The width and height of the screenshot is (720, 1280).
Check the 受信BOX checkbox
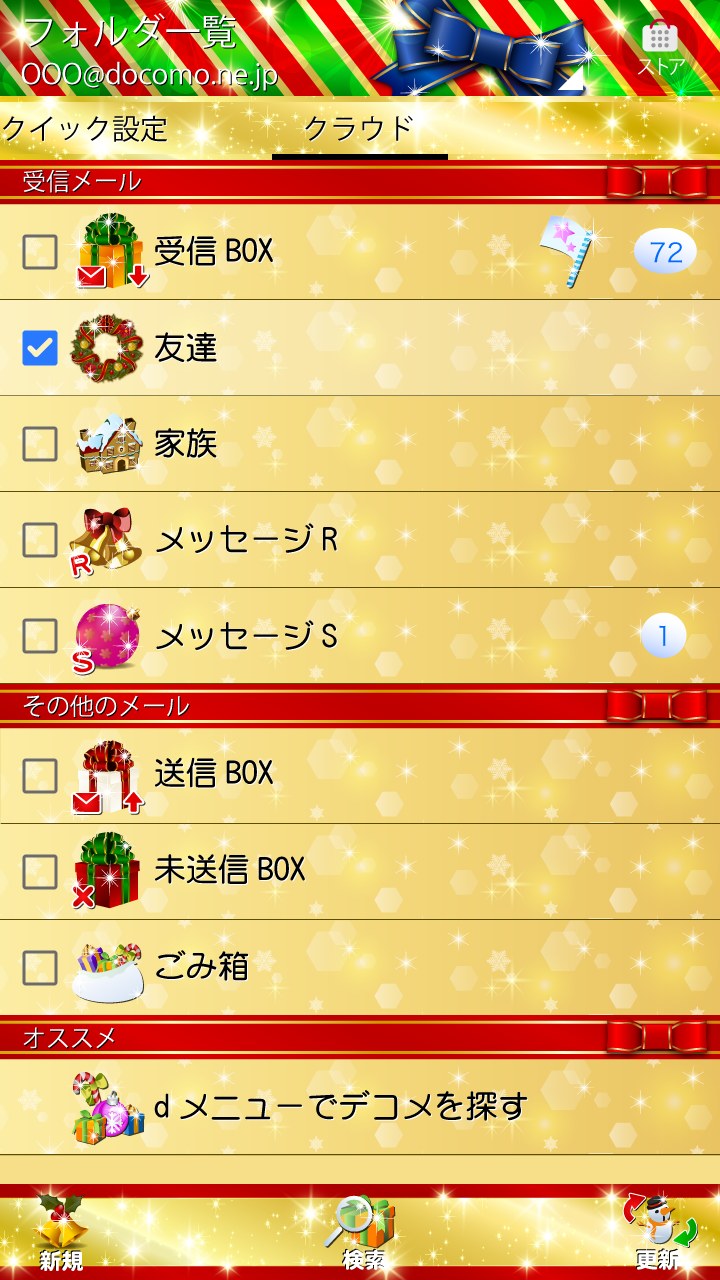(40, 252)
